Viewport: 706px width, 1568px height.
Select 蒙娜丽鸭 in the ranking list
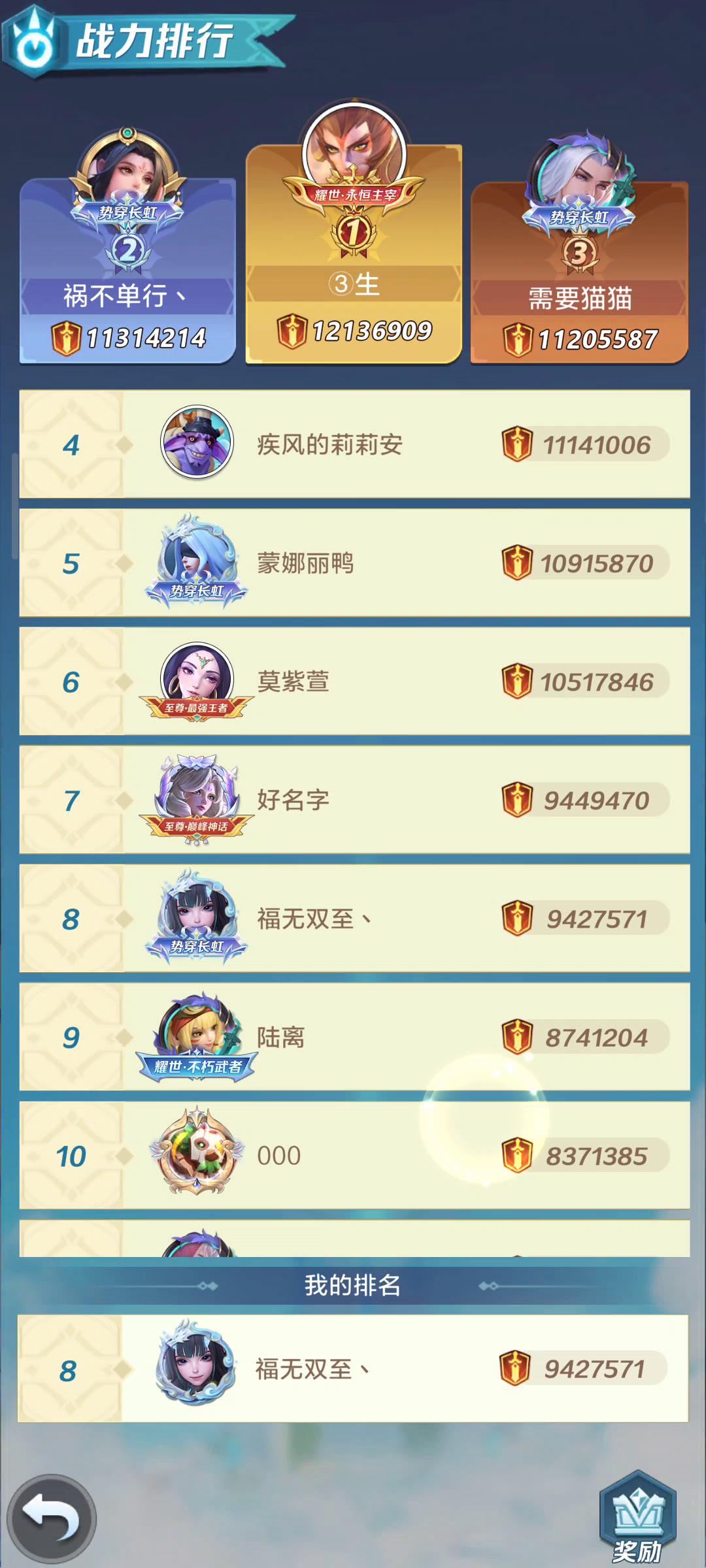354,563
